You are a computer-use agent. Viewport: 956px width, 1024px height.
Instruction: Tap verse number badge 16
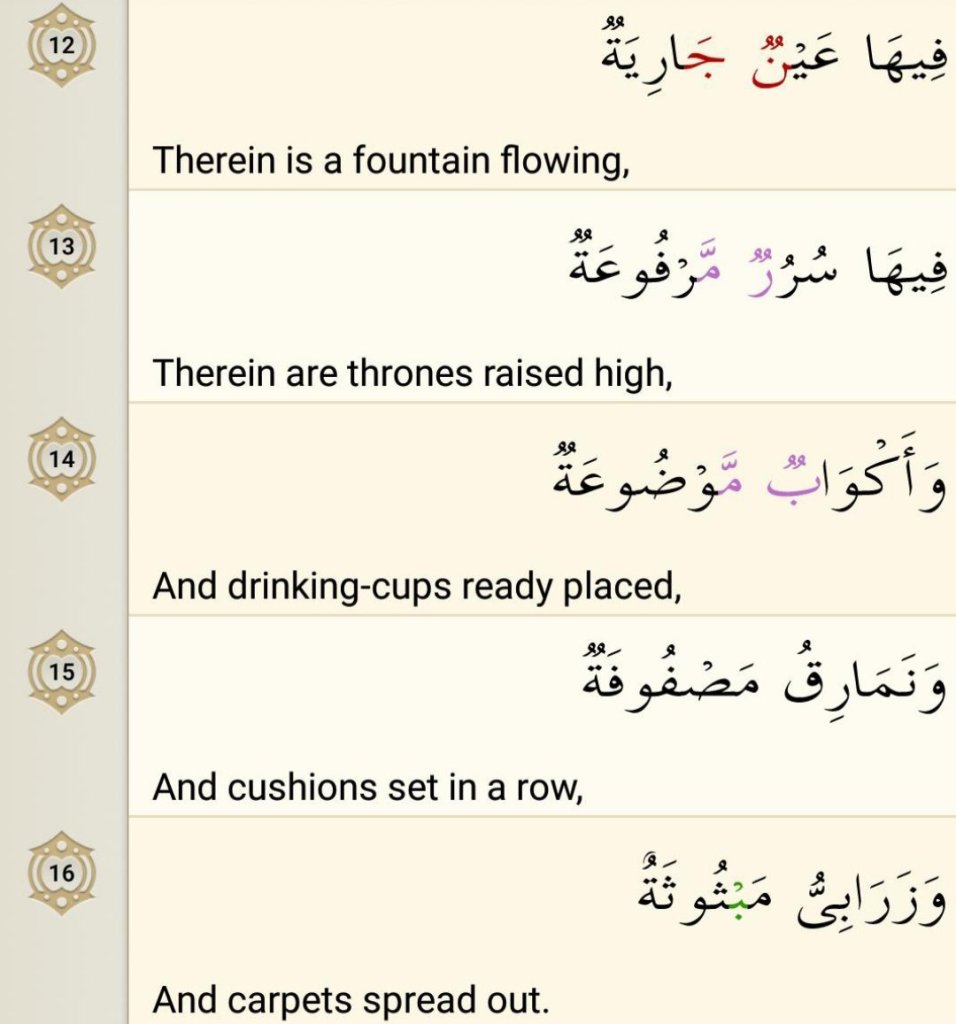pos(62,873)
